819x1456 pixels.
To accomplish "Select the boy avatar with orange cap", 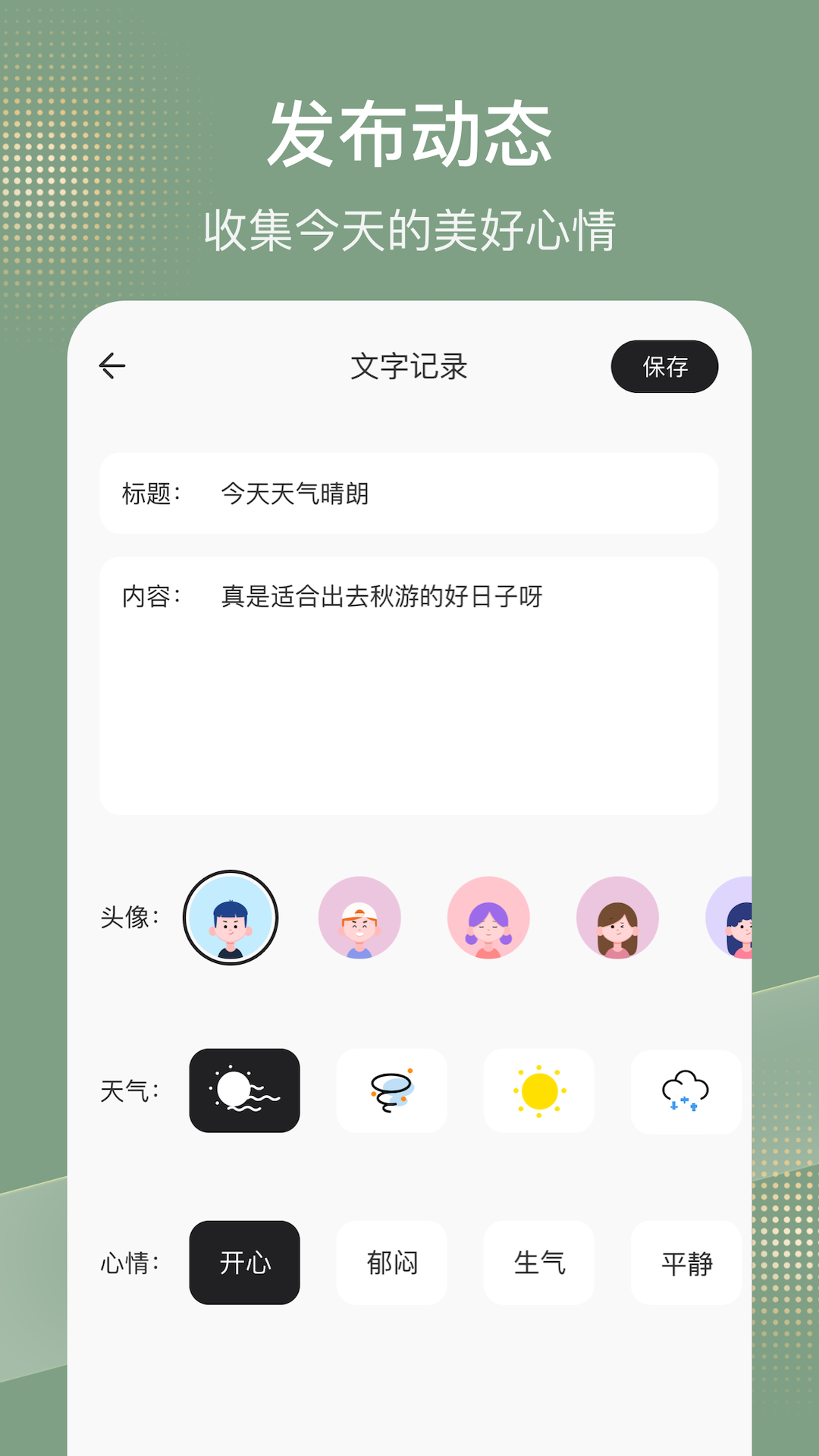I will pyautogui.click(x=361, y=918).
